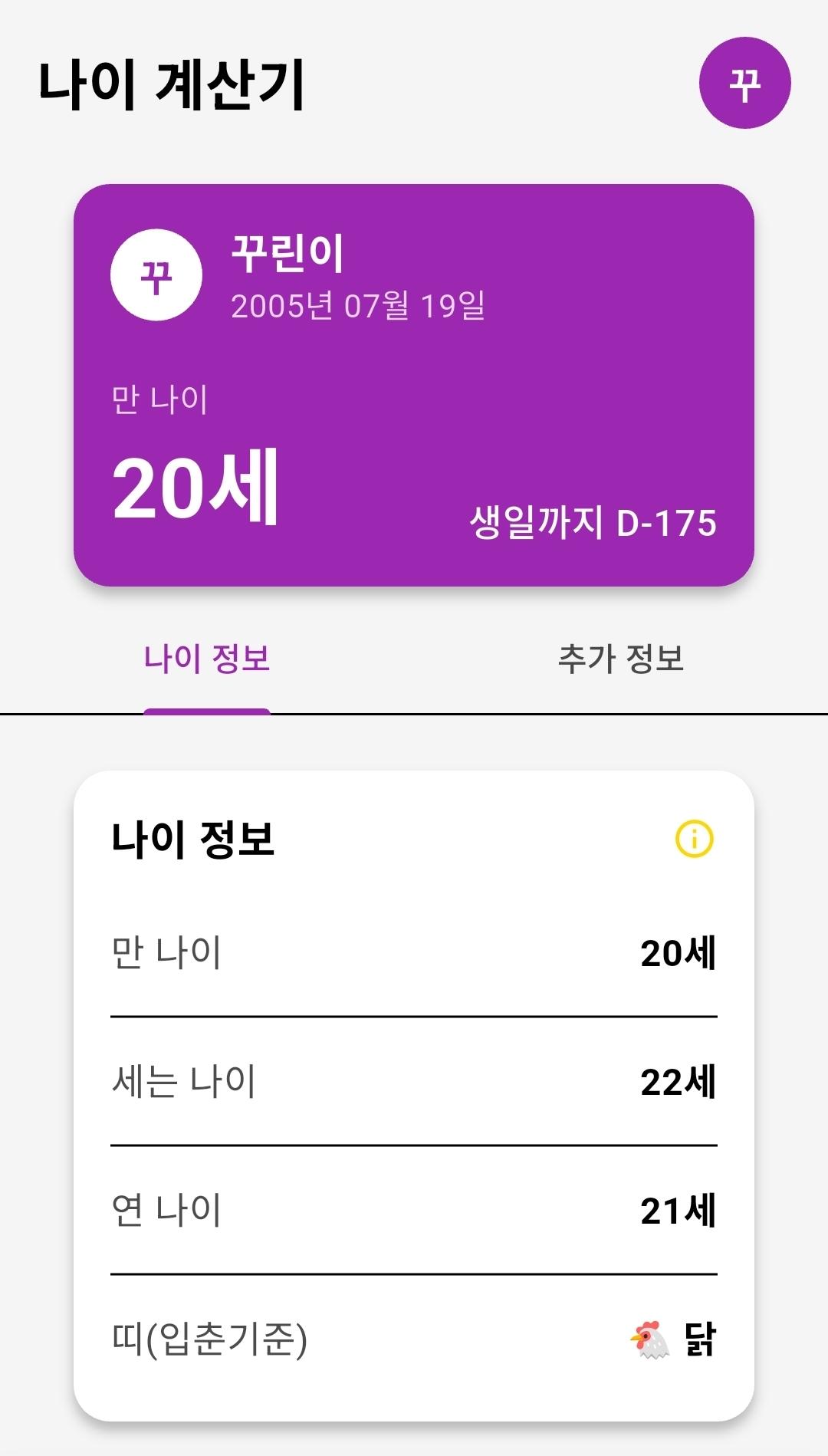
Task: Open the purple 꾸 profile avatar
Action: tap(744, 83)
